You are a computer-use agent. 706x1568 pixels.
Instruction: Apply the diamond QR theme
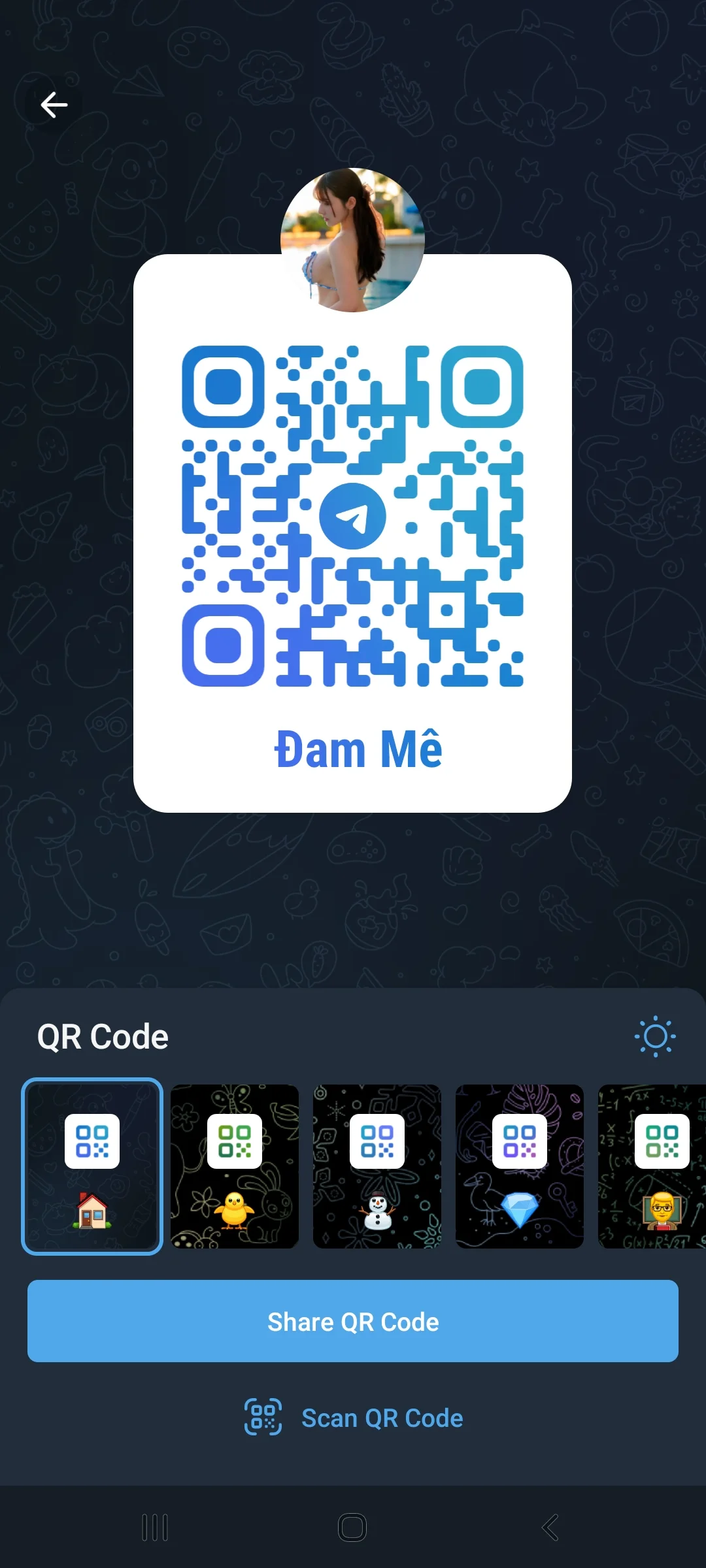tap(520, 1166)
